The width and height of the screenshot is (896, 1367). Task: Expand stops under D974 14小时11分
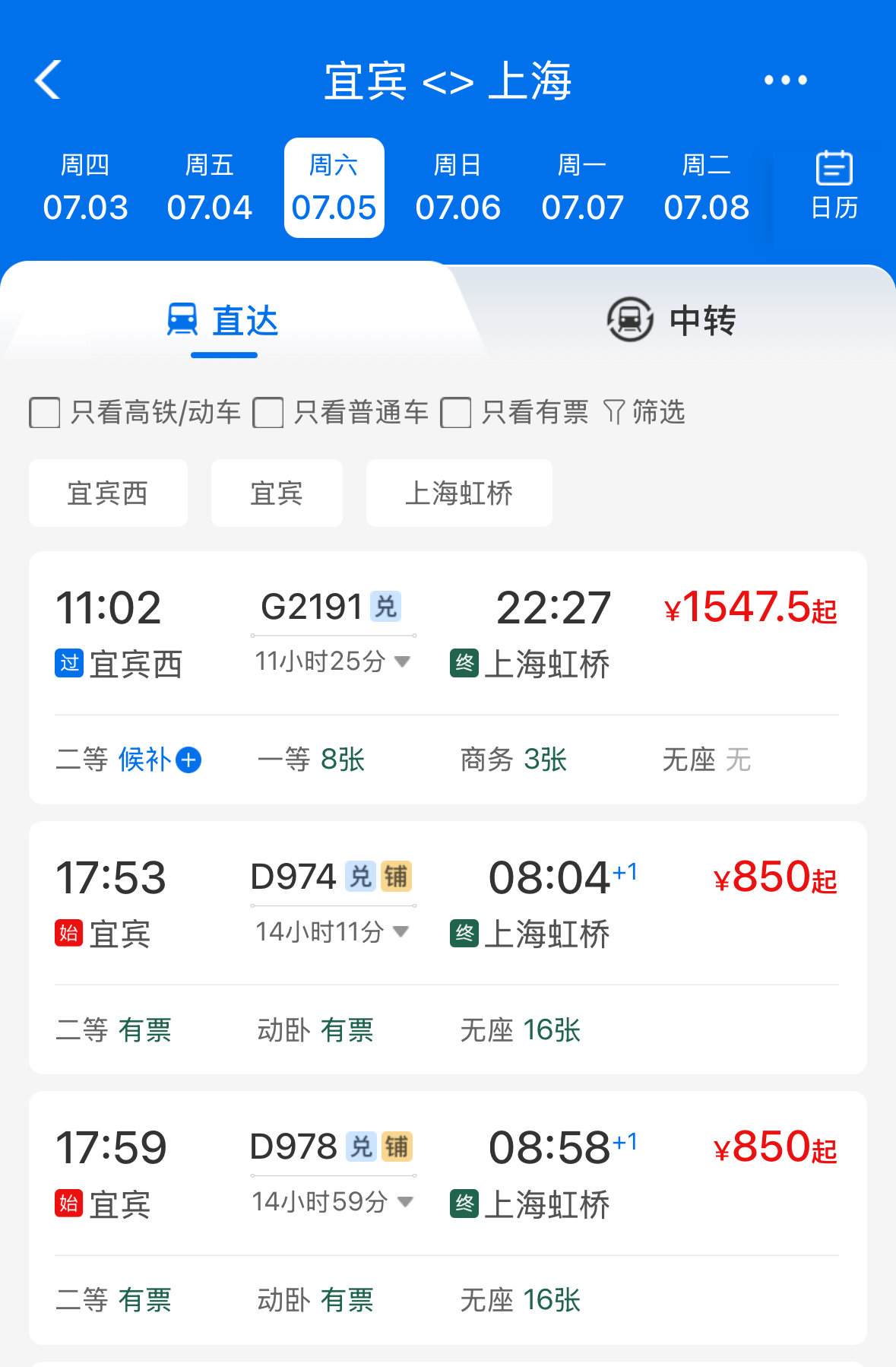tap(333, 931)
